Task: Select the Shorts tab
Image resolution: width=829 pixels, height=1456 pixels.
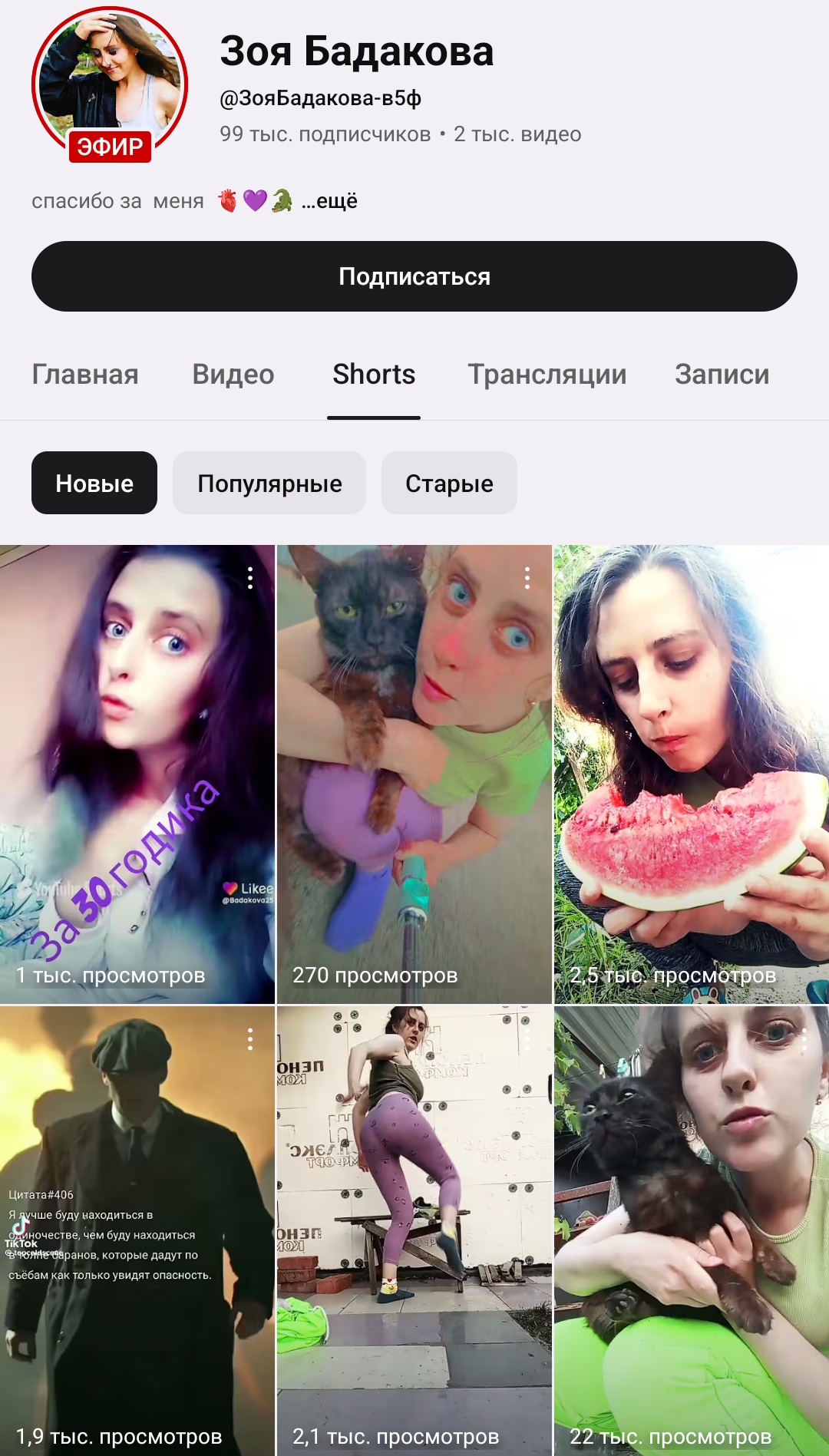Action: [374, 375]
